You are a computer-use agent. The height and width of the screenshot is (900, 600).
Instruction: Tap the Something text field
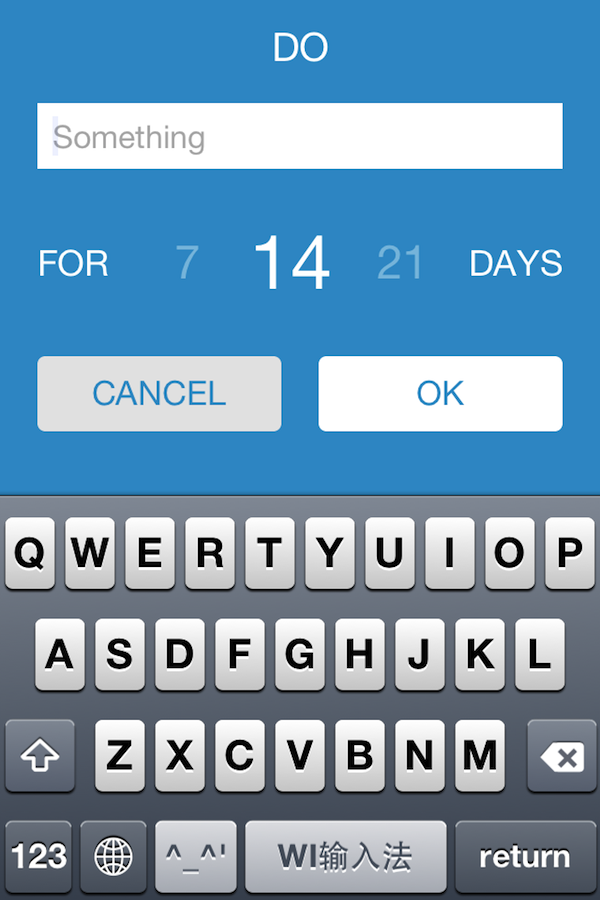click(x=300, y=136)
